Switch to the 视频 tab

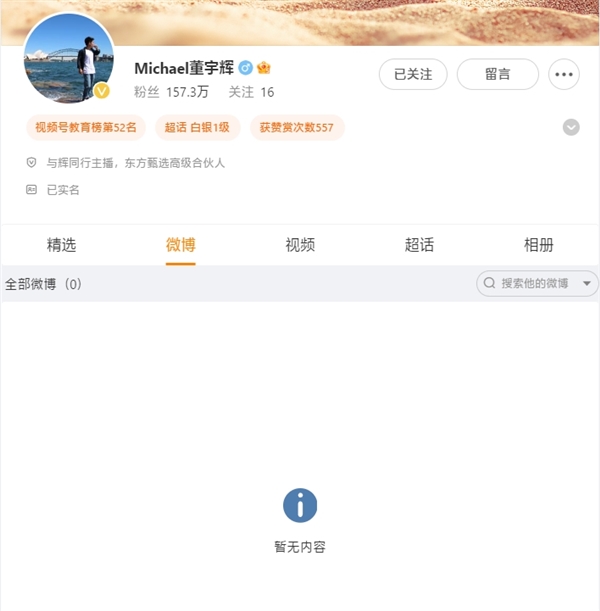pyautogui.click(x=300, y=245)
